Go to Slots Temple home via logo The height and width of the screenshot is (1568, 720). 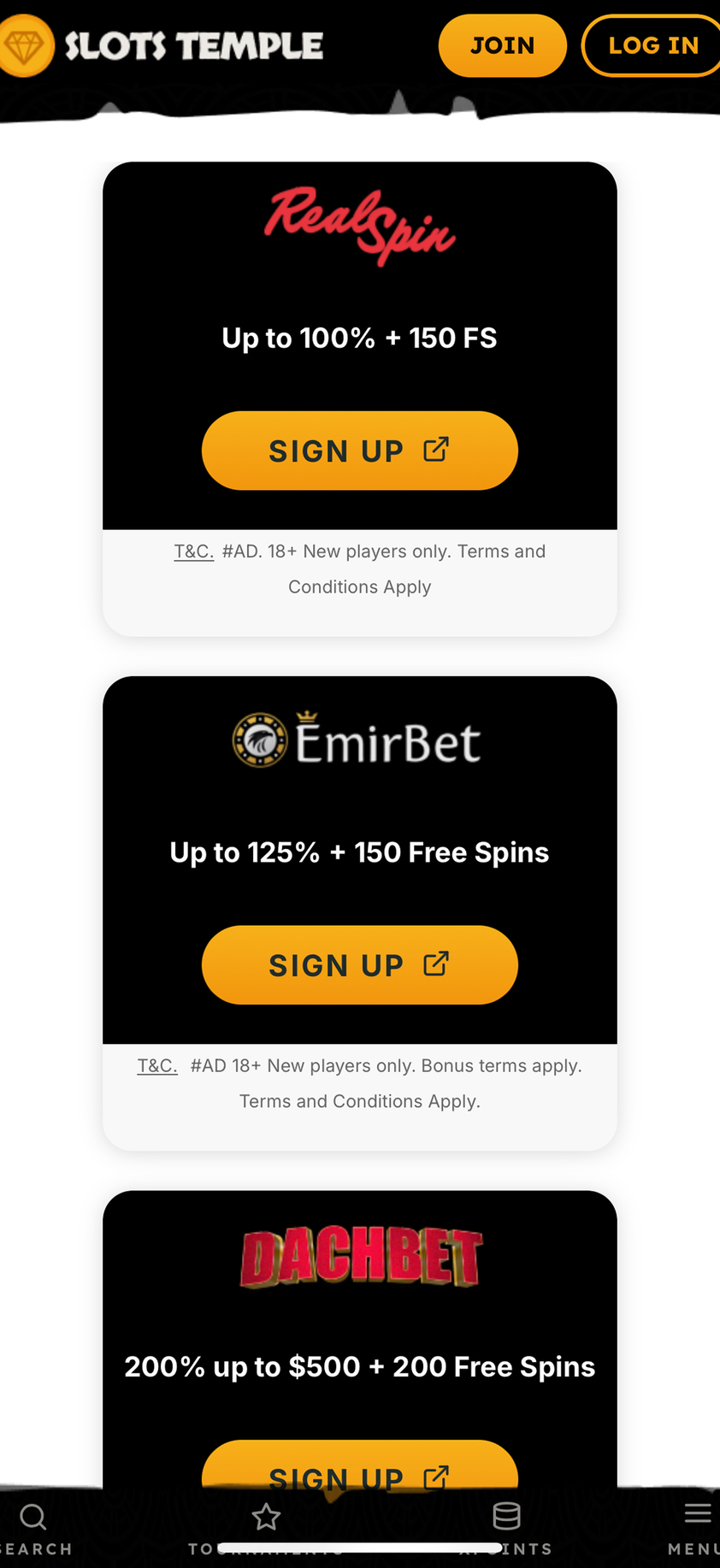click(x=162, y=45)
